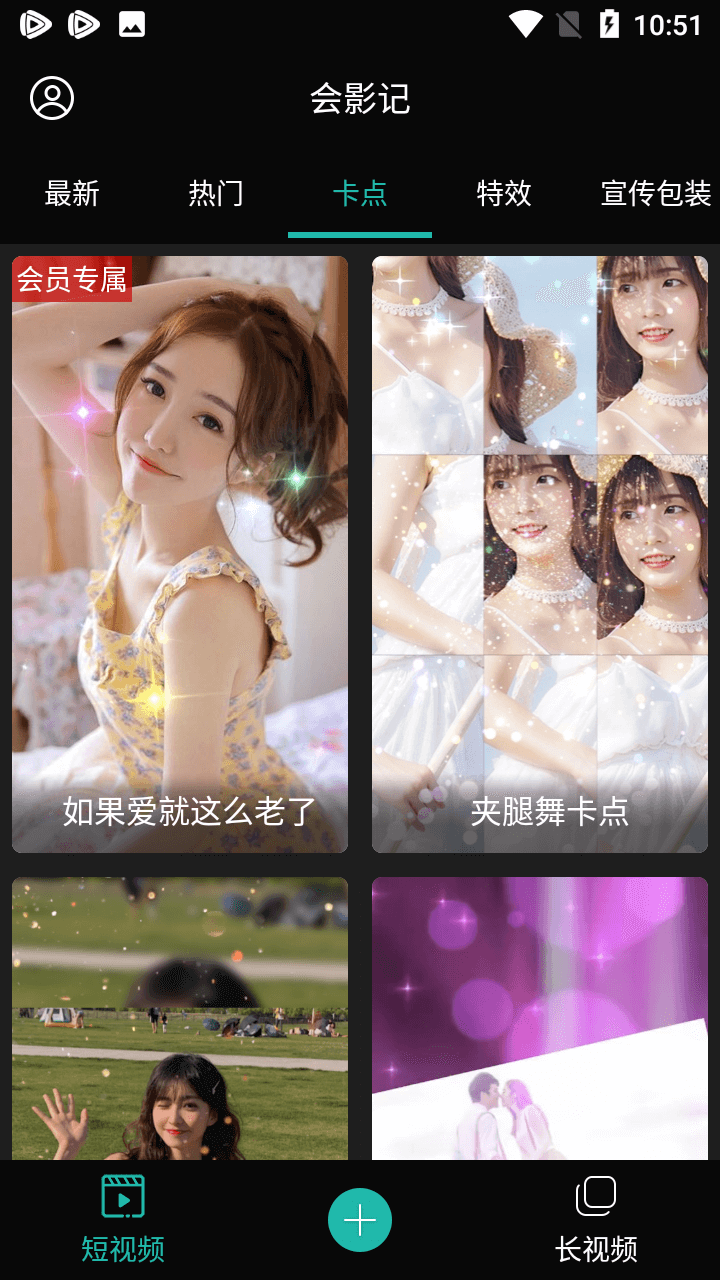The image size is (720, 1280).
Task: Open the 夹腿舞卡点 template
Action: tap(540, 554)
